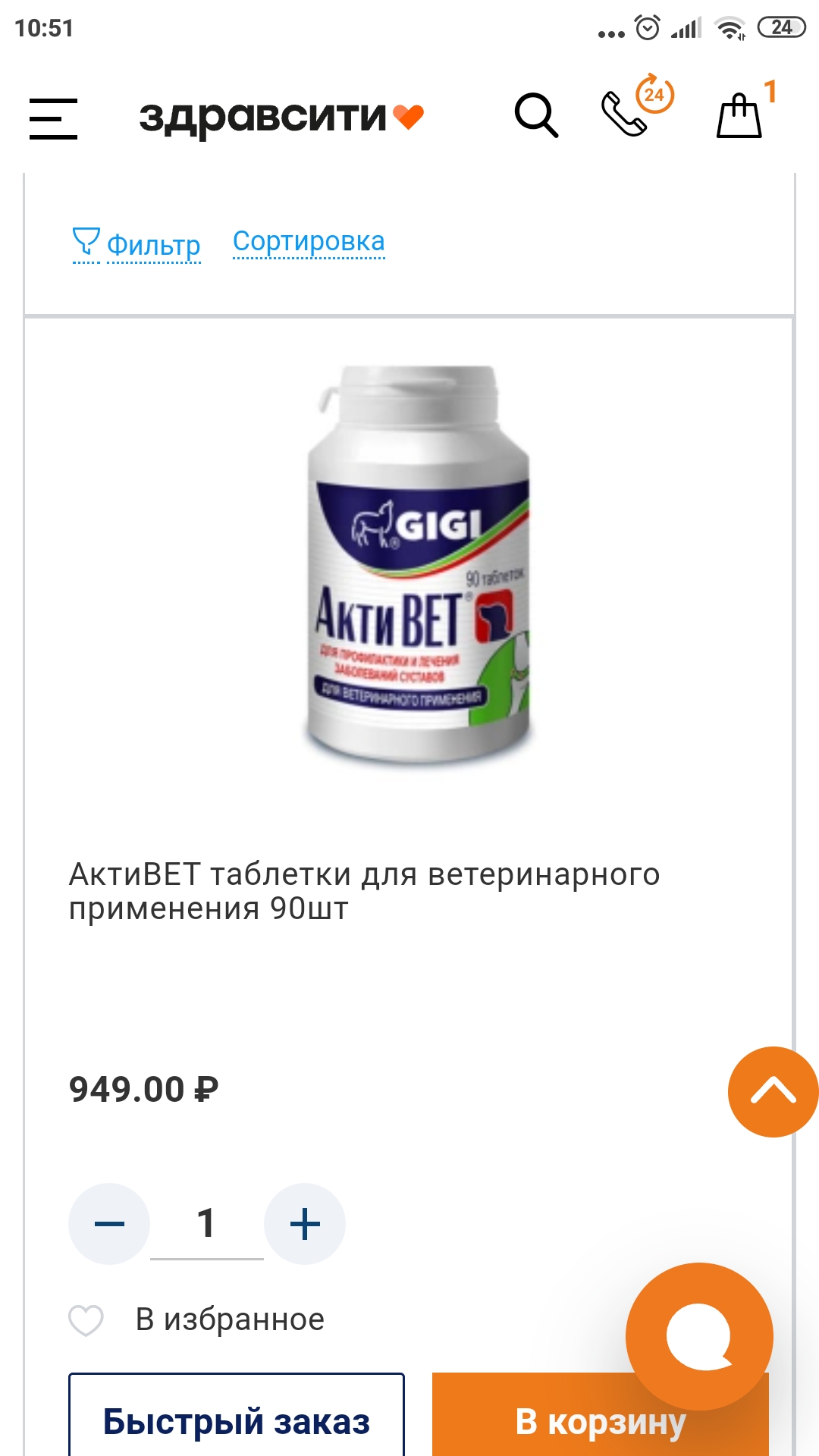Edit the quantity field showing 1
Viewport: 819px width, 1456px height.
coord(206,1223)
